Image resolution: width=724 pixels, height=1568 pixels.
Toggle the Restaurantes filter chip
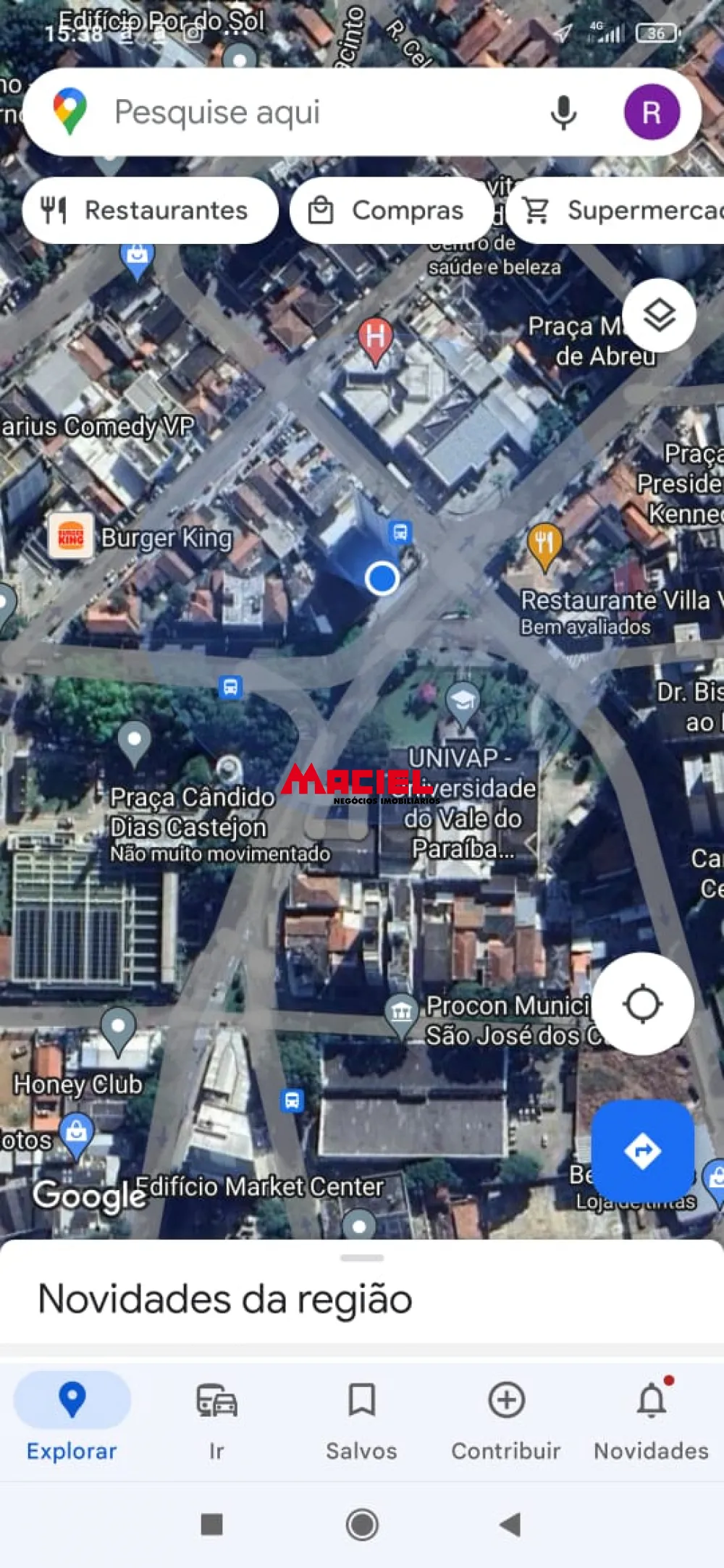(149, 211)
